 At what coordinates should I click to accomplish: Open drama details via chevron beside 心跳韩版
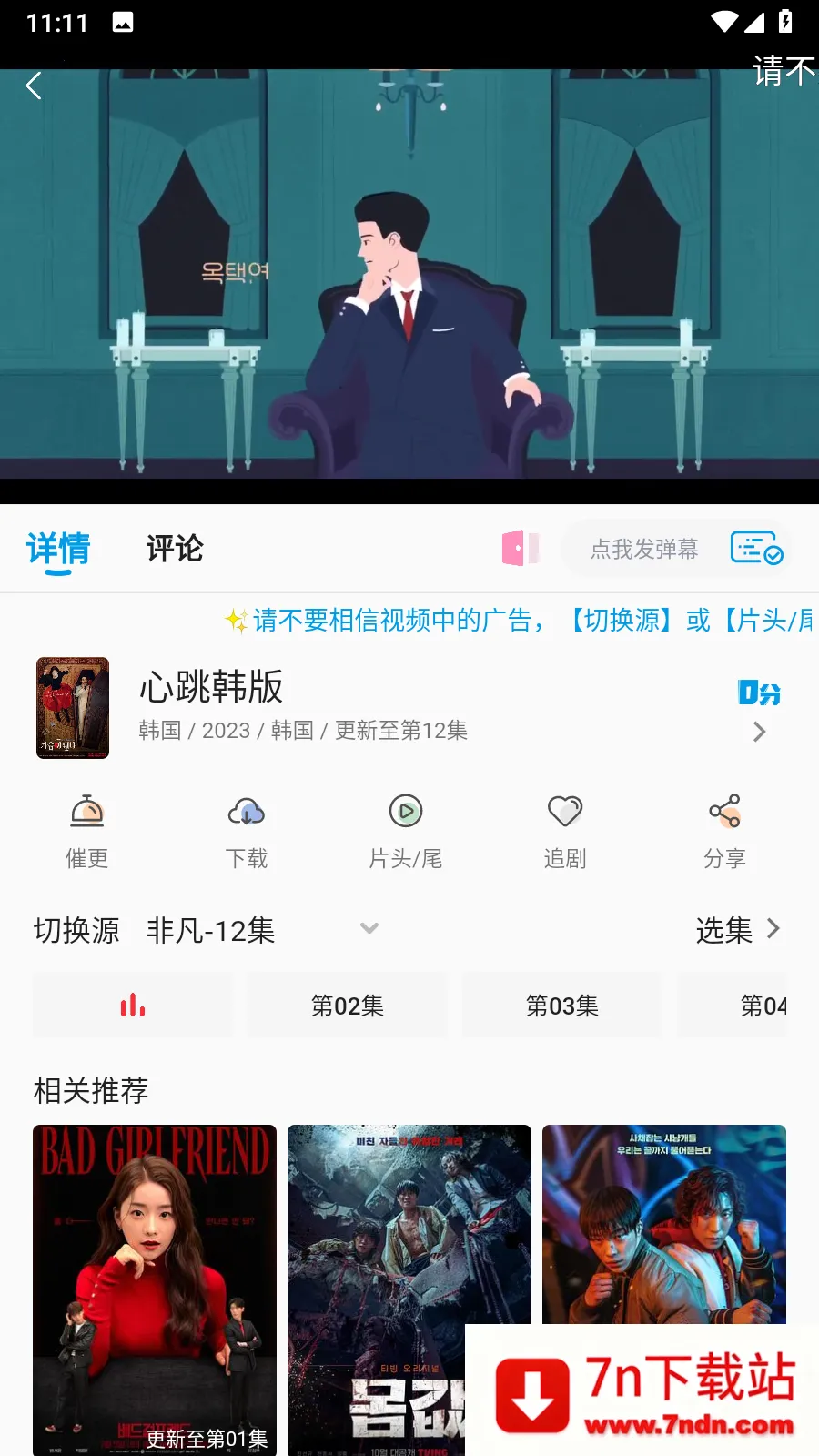point(760,731)
